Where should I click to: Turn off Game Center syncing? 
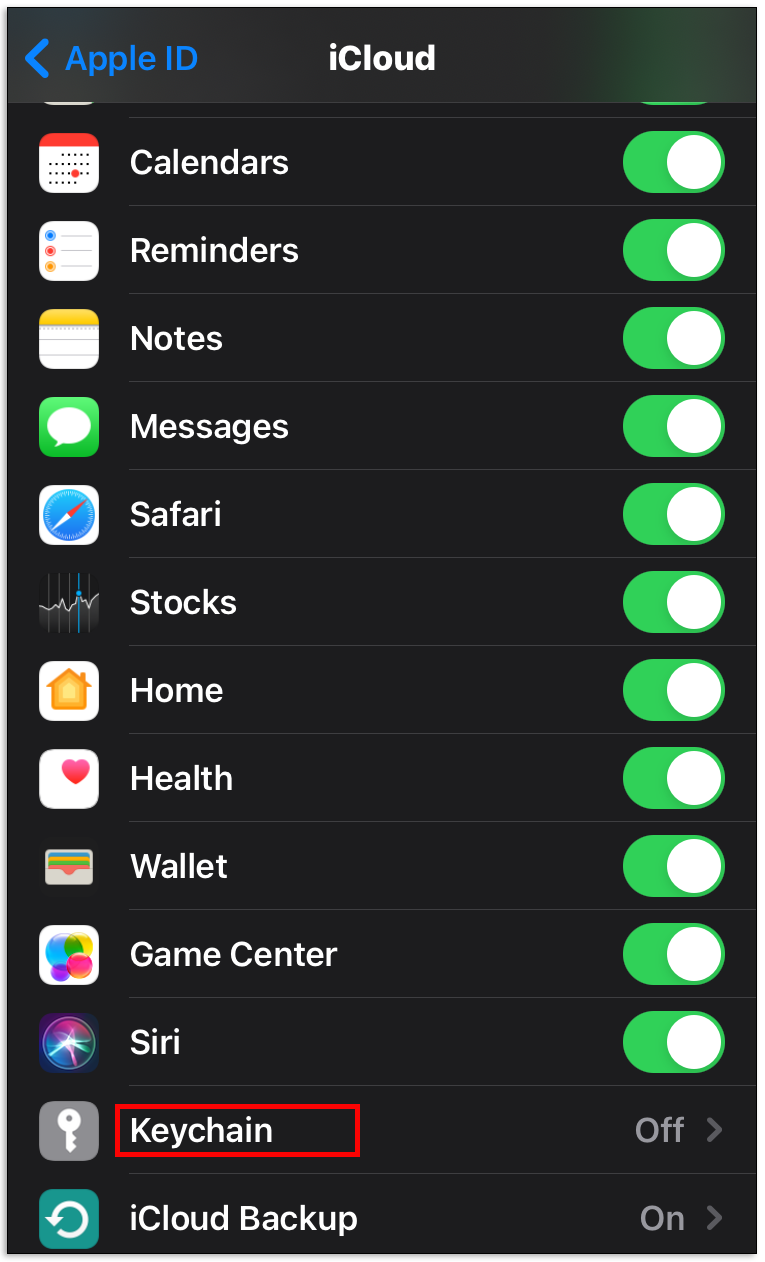673,954
